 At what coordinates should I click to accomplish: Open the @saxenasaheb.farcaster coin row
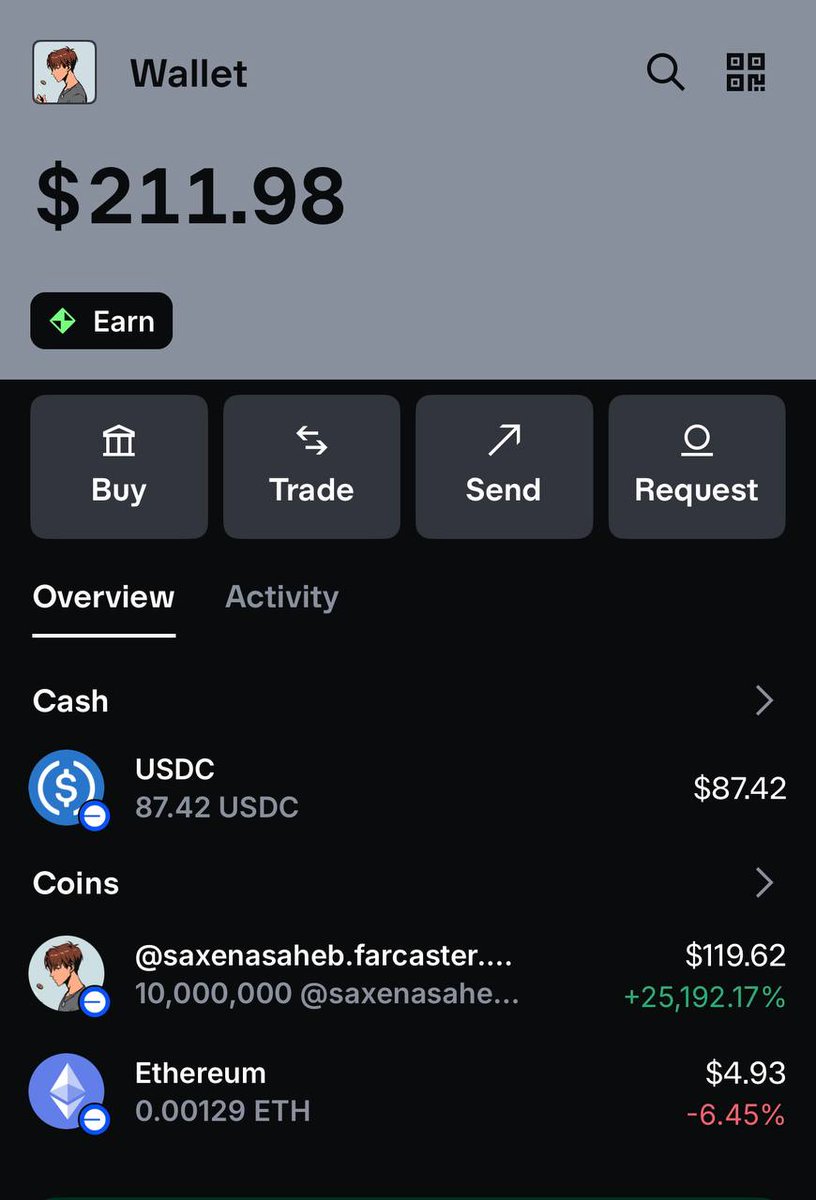coord(408,975)
